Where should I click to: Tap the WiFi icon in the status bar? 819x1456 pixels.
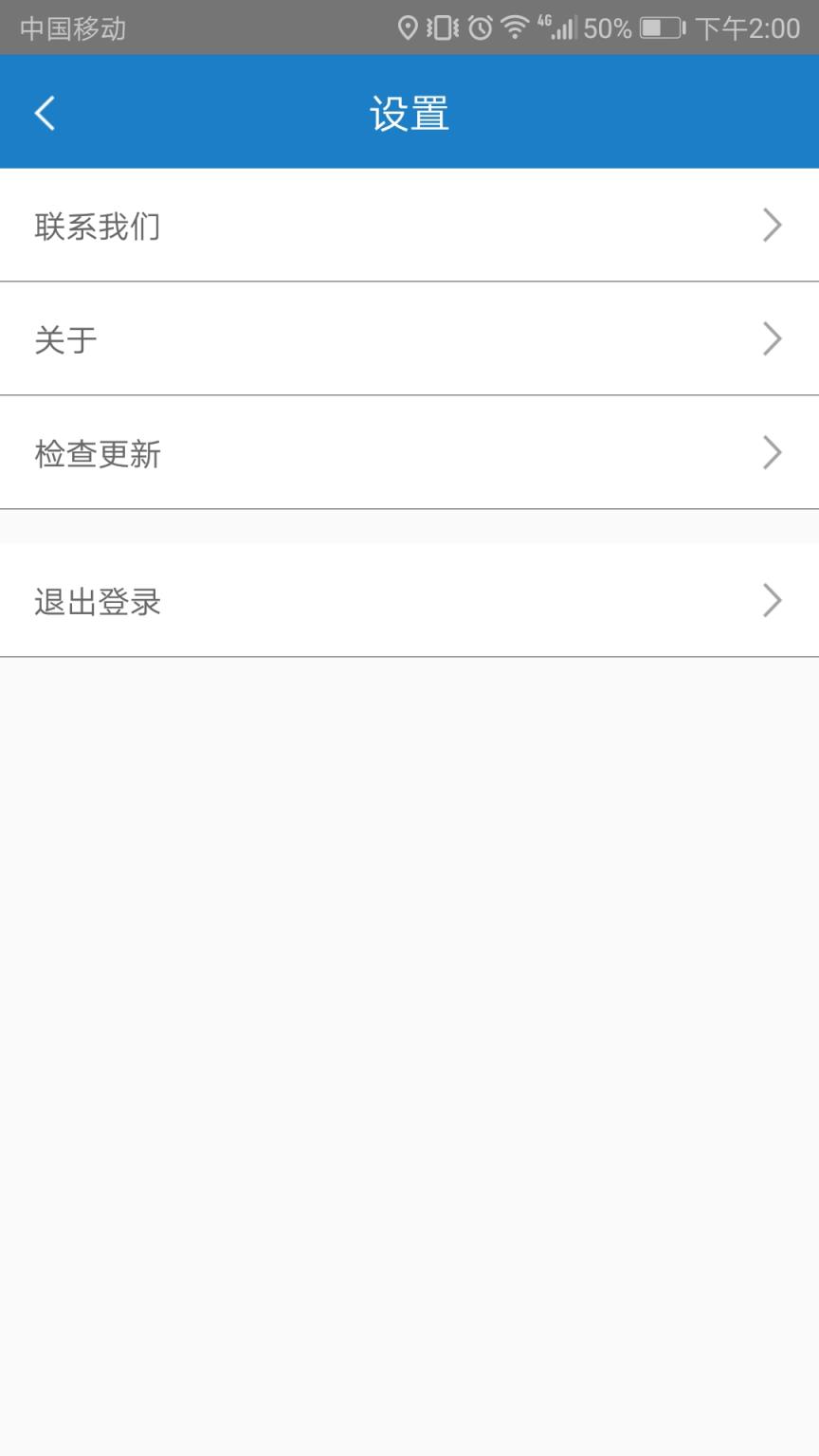pos(515,27)
